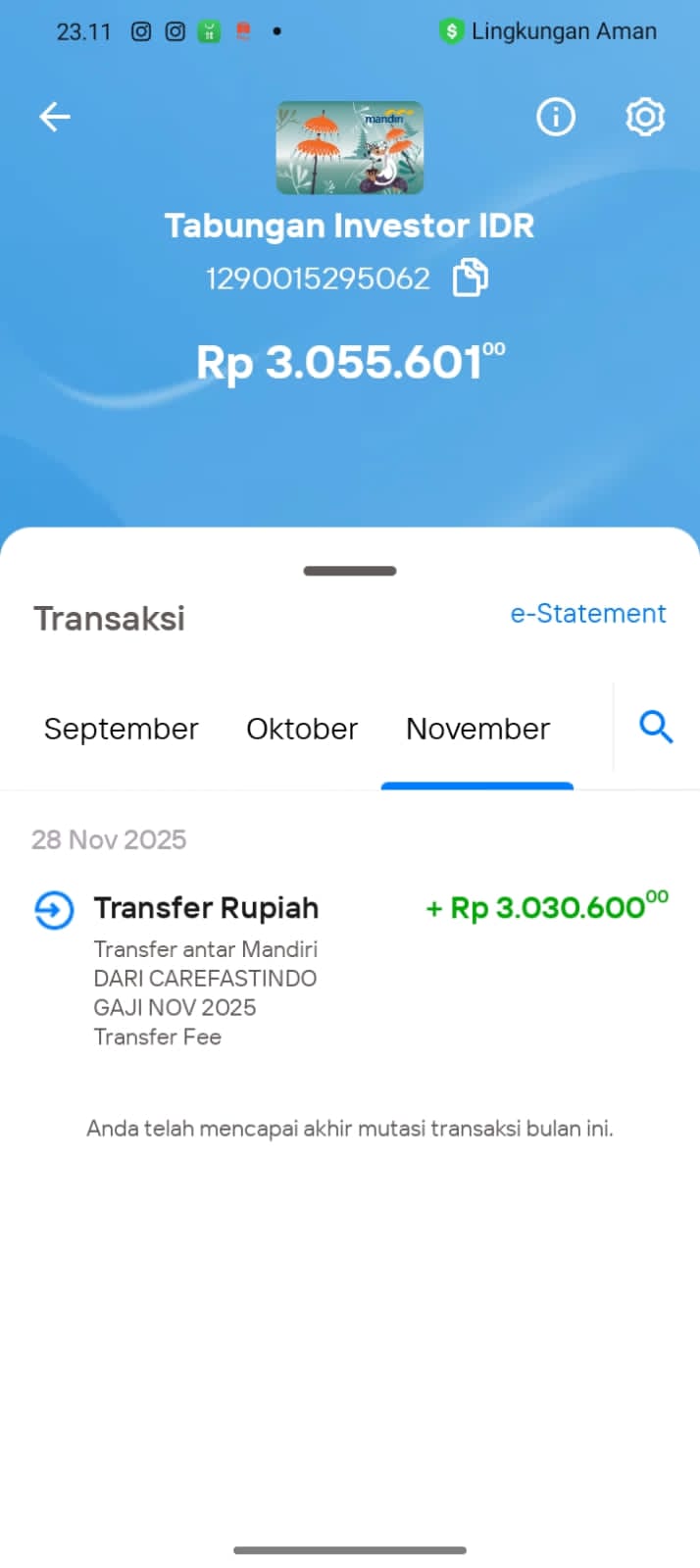Select the November tab

point(477,730)
